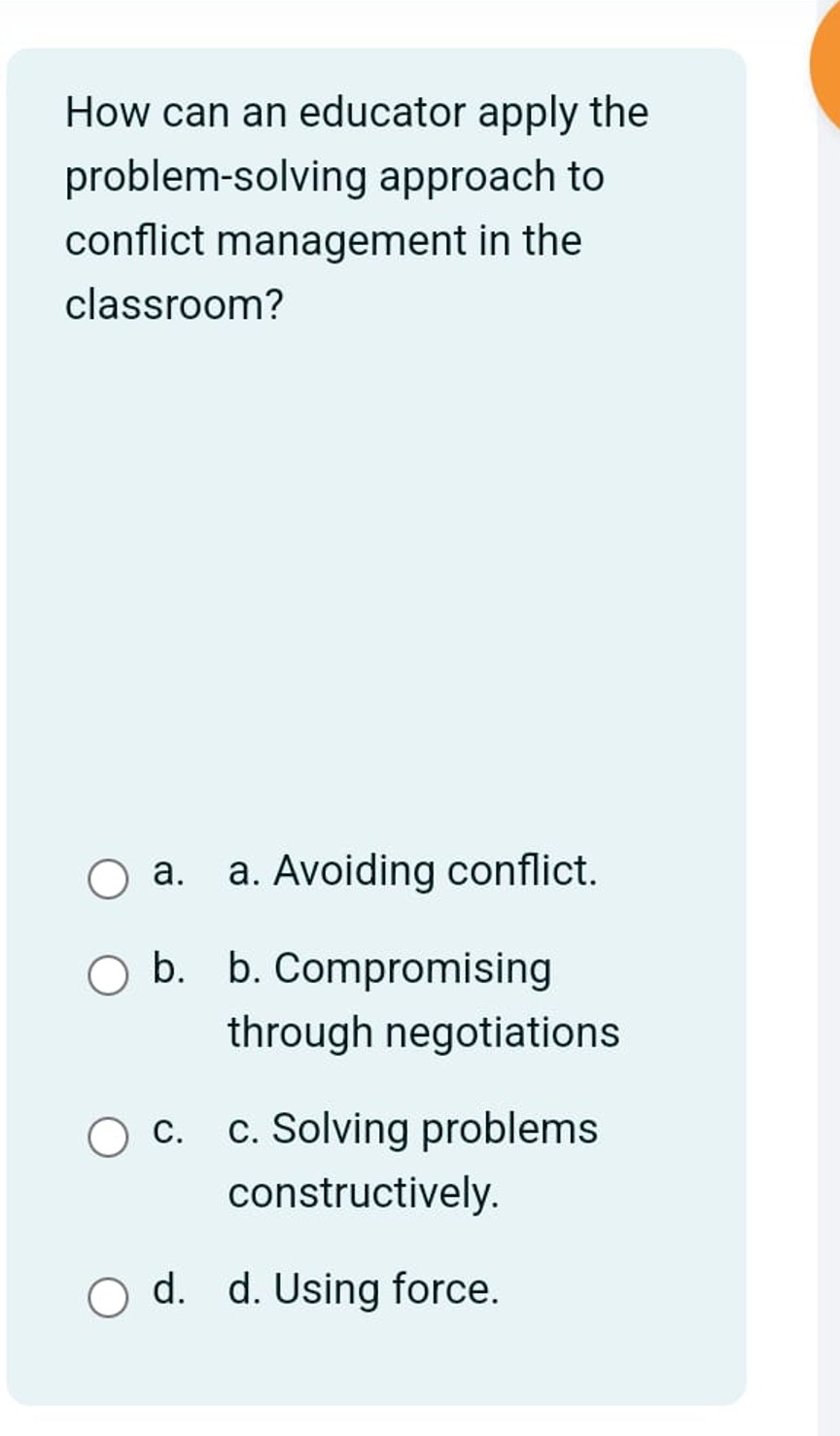Image resolution: width=840 pixels, height=1436 pixels.
Task: Pick answer c. Solving problems constructively
Action: pyautogui.click(x=108, y=1137)
